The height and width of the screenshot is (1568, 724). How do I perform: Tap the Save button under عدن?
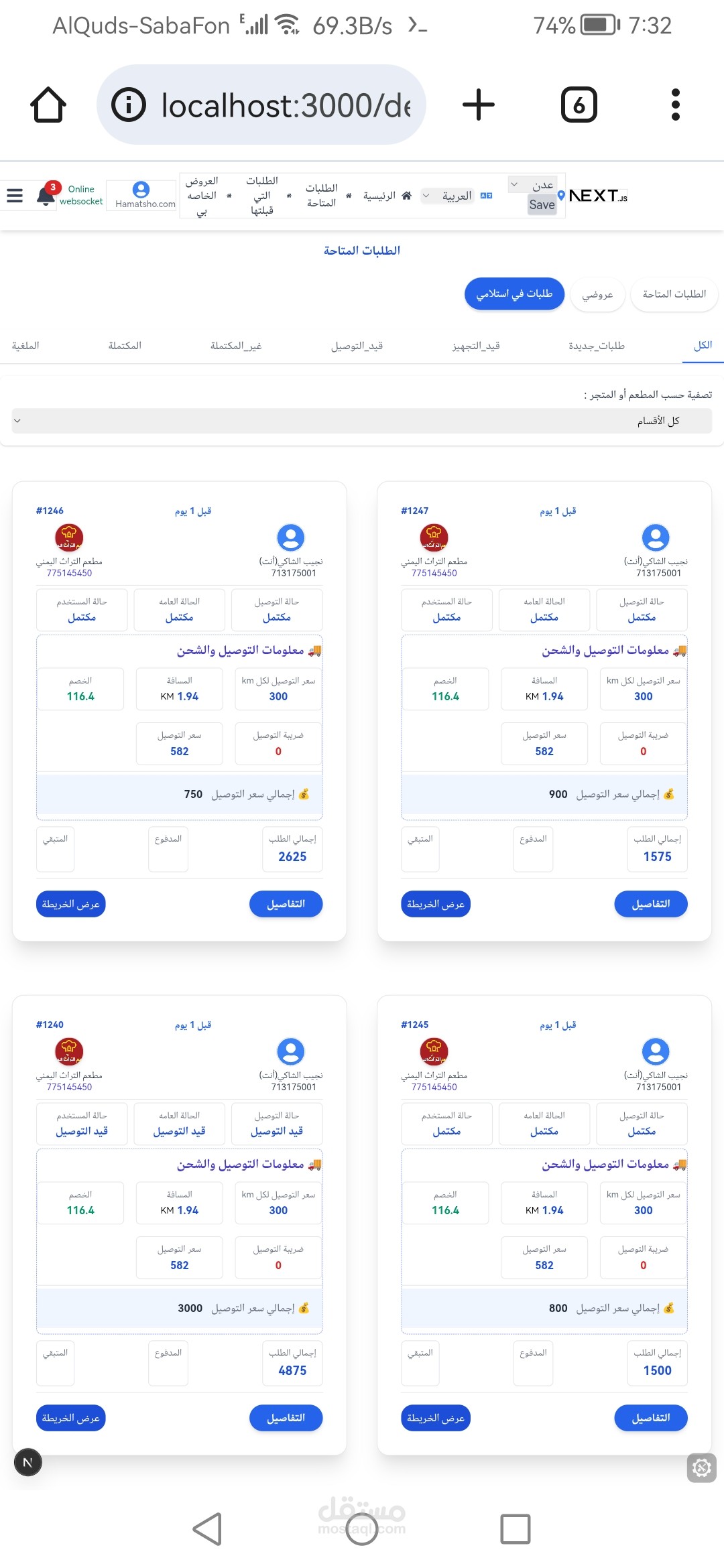(x=542, y=205)
